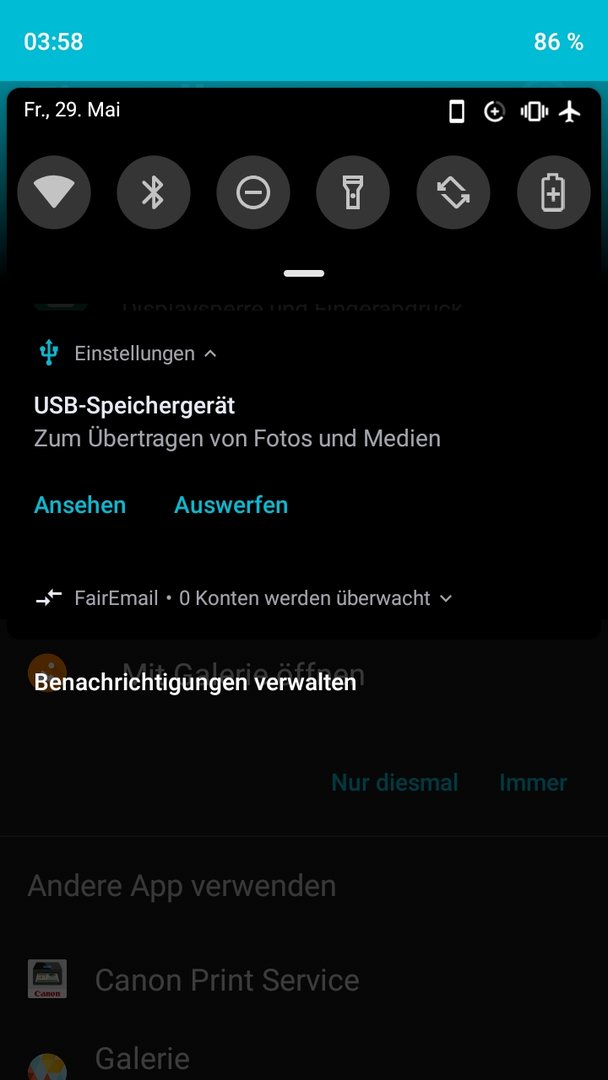Toggle Bluetooth in quick settings
This screenshot has height=1080, width=608.
point(153,192)
